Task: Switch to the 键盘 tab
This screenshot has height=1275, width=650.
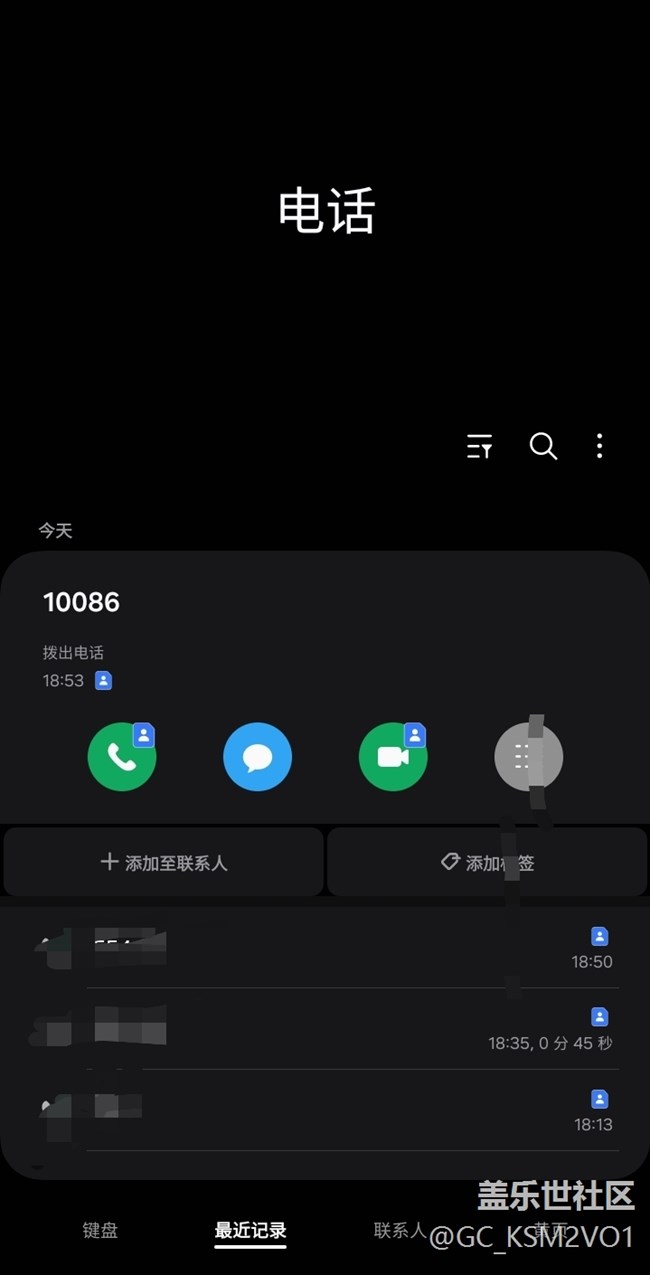Action: point(100,1231)
